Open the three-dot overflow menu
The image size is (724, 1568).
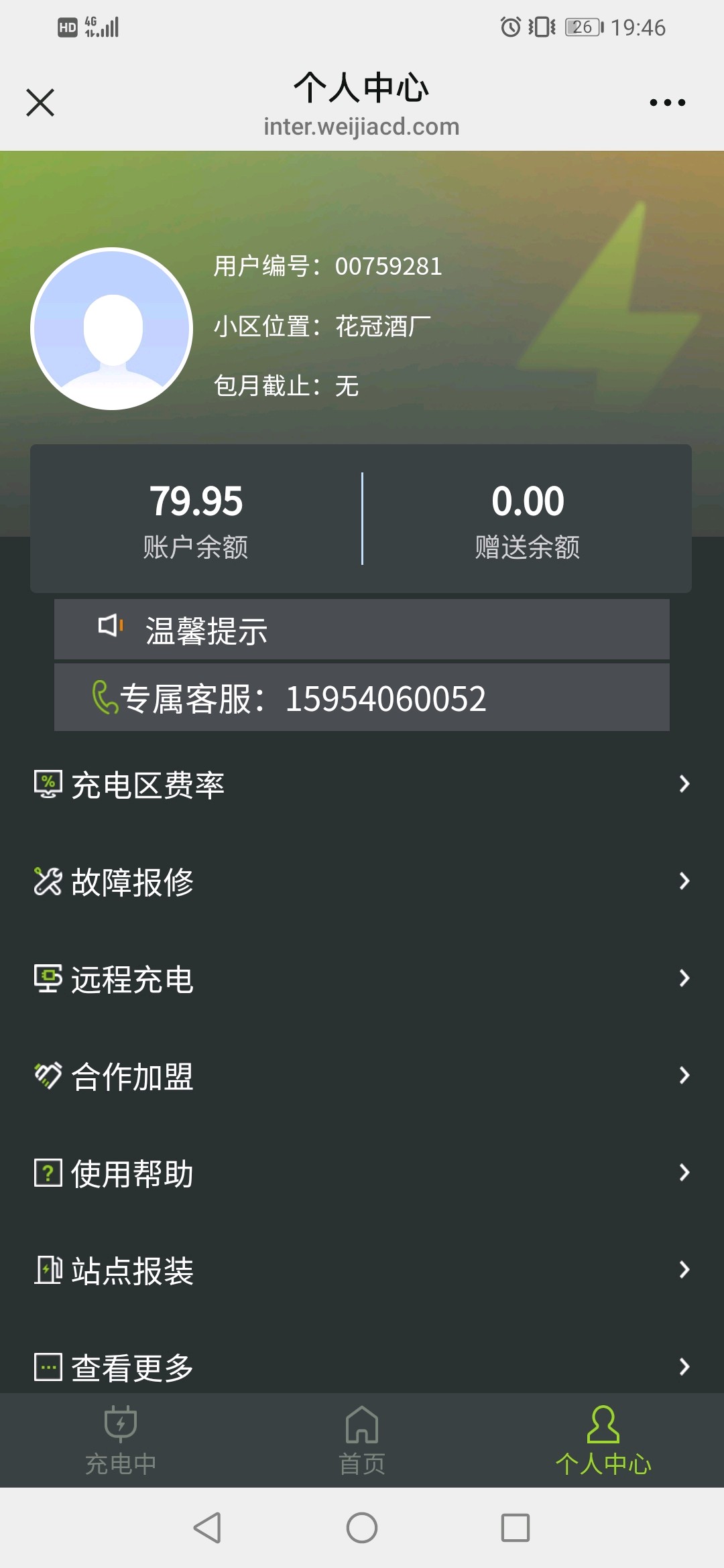(667, 103)
